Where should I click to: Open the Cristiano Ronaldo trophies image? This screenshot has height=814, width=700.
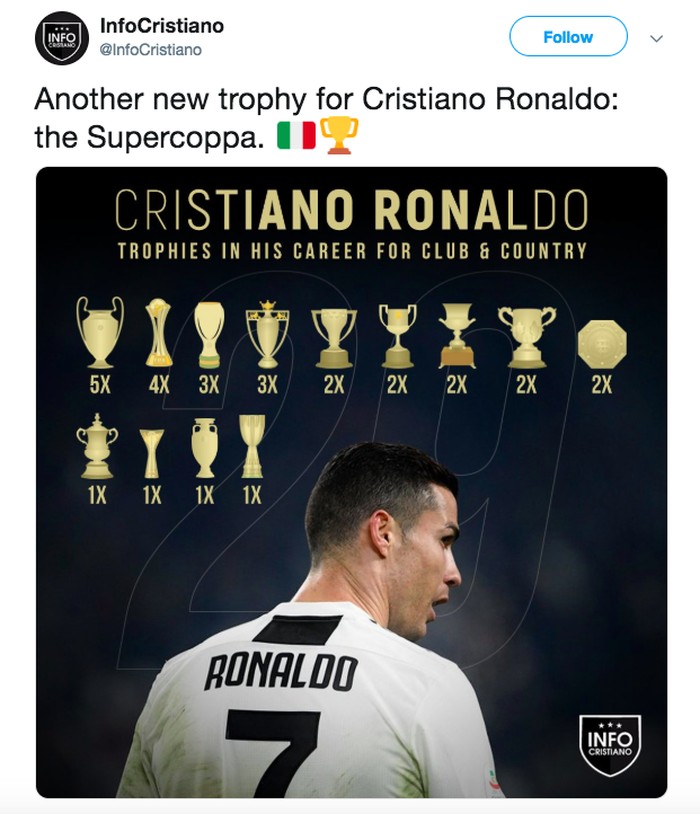click(351, 480)
